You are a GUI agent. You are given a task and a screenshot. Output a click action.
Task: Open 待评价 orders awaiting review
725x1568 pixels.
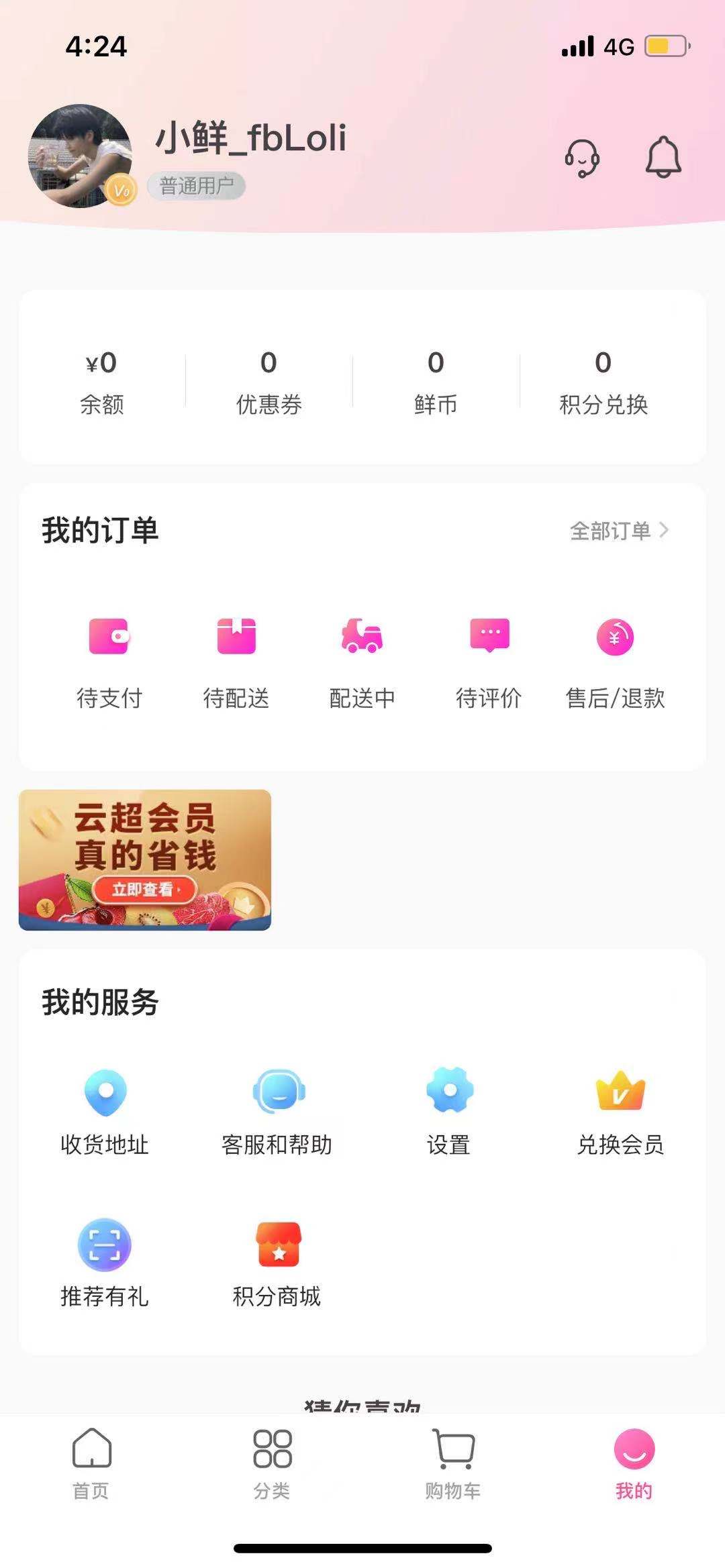coord(489,662)
